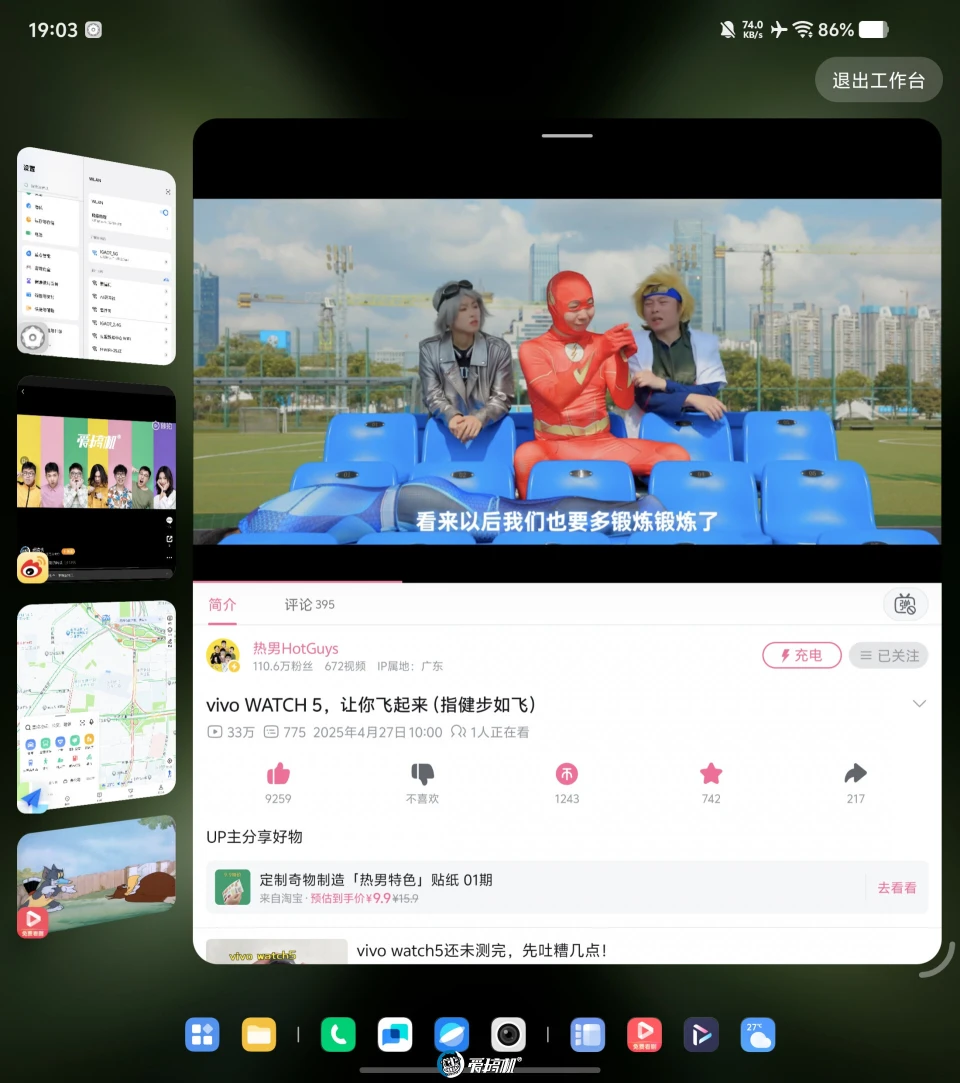Switch to the 评论 395 tab
The height and width of the screenshot is (1083, 960).
(309, 604)
